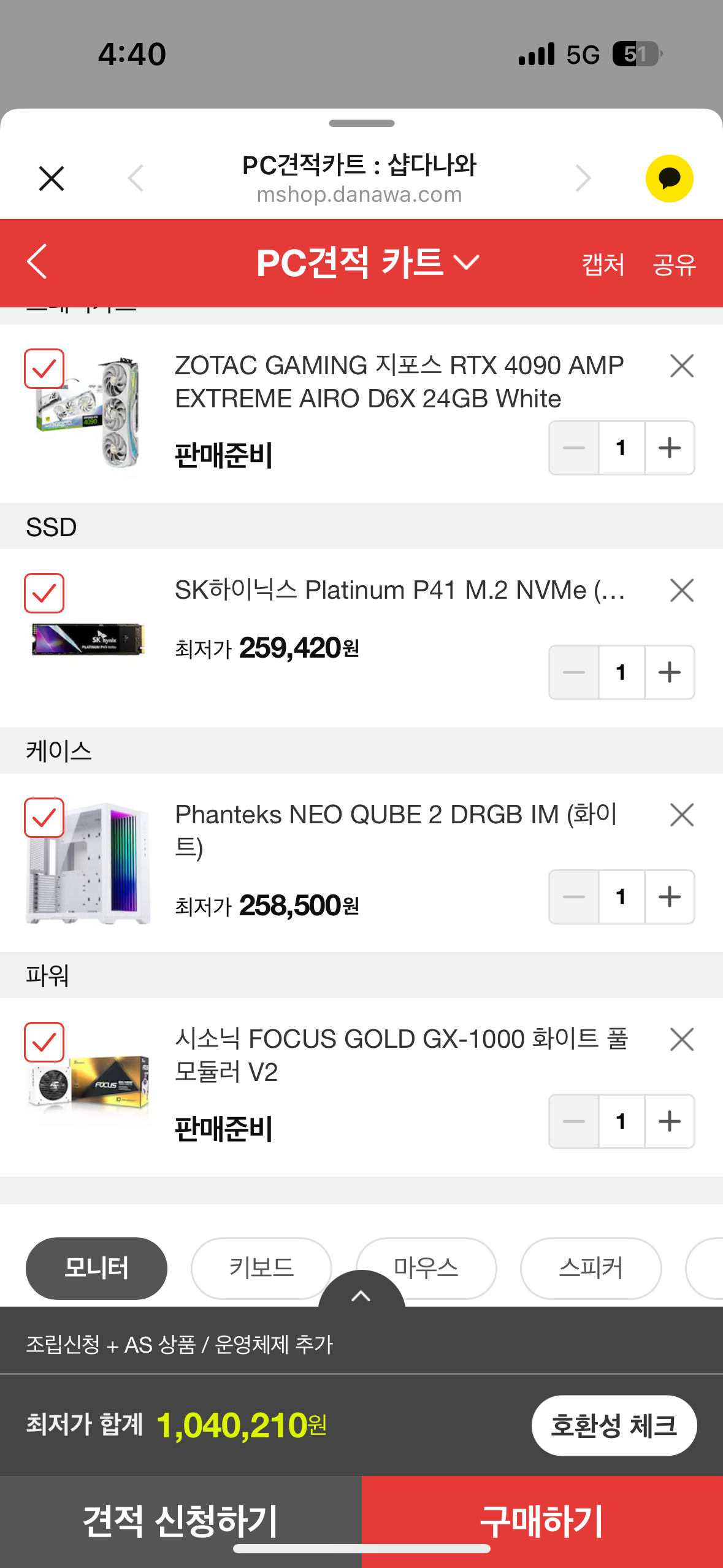Tap 견적 신청하기 to request a quote
The width and height of the screenshot is (723, 1568).
(x=180, y=1521)
